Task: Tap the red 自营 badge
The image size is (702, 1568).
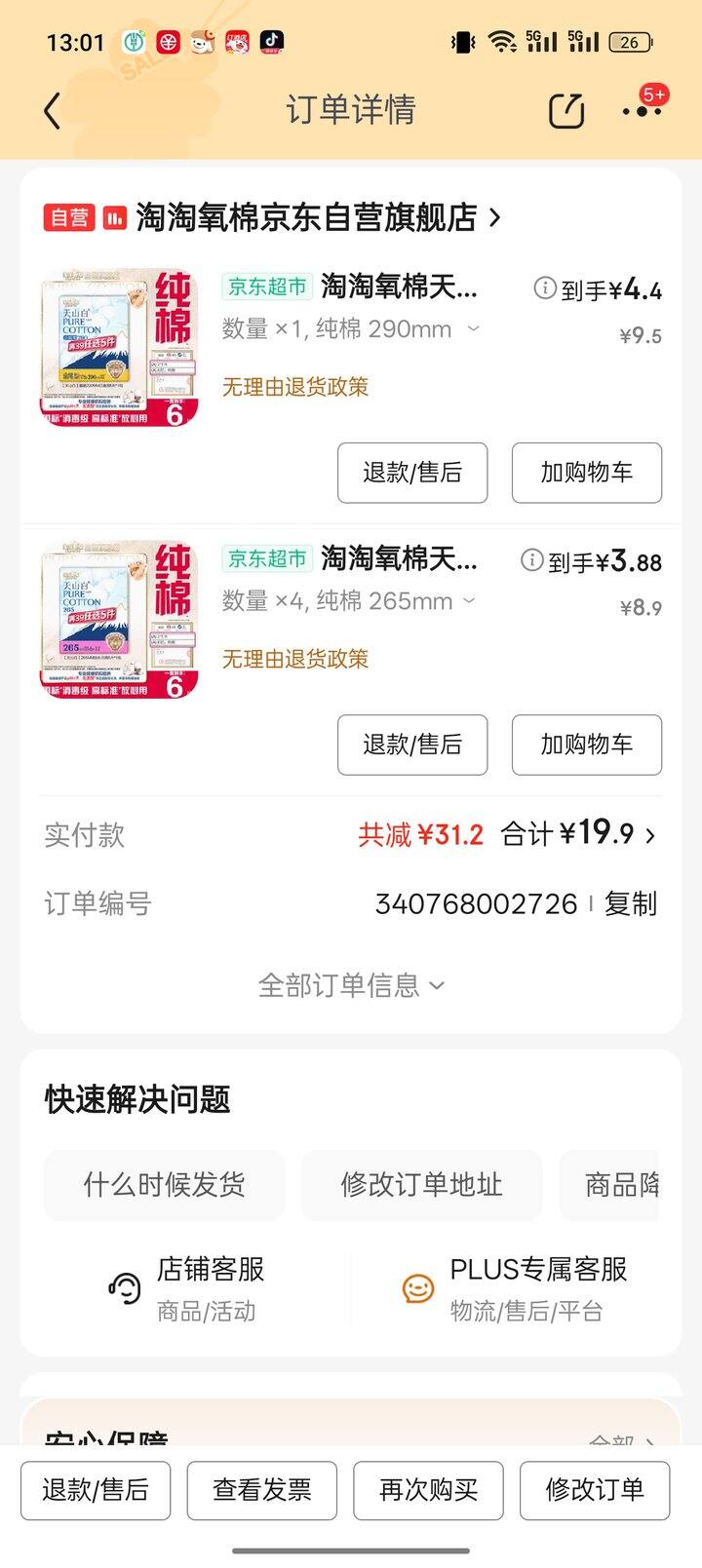Action: tap(68, 217)
